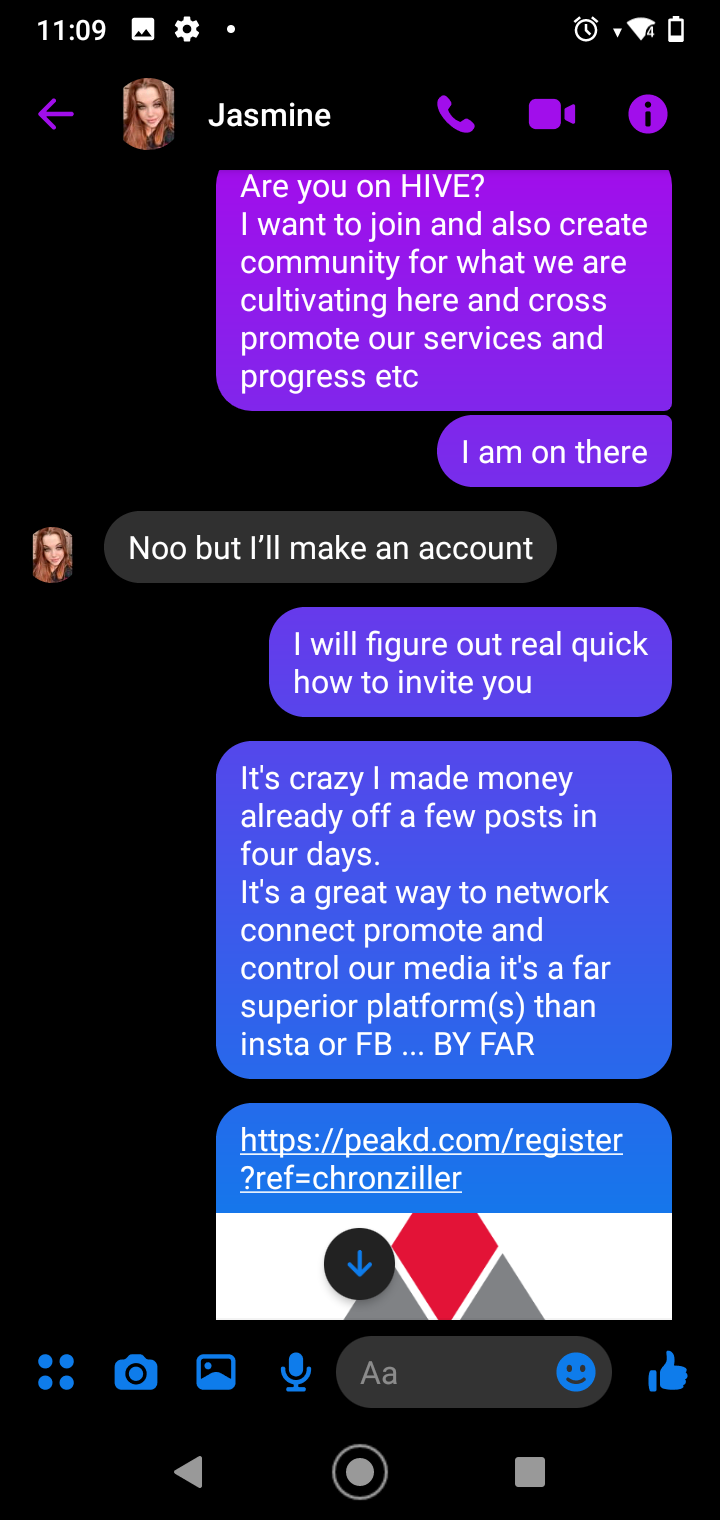
Task: Record a voice message with microphone
Action: point(296,1372)
